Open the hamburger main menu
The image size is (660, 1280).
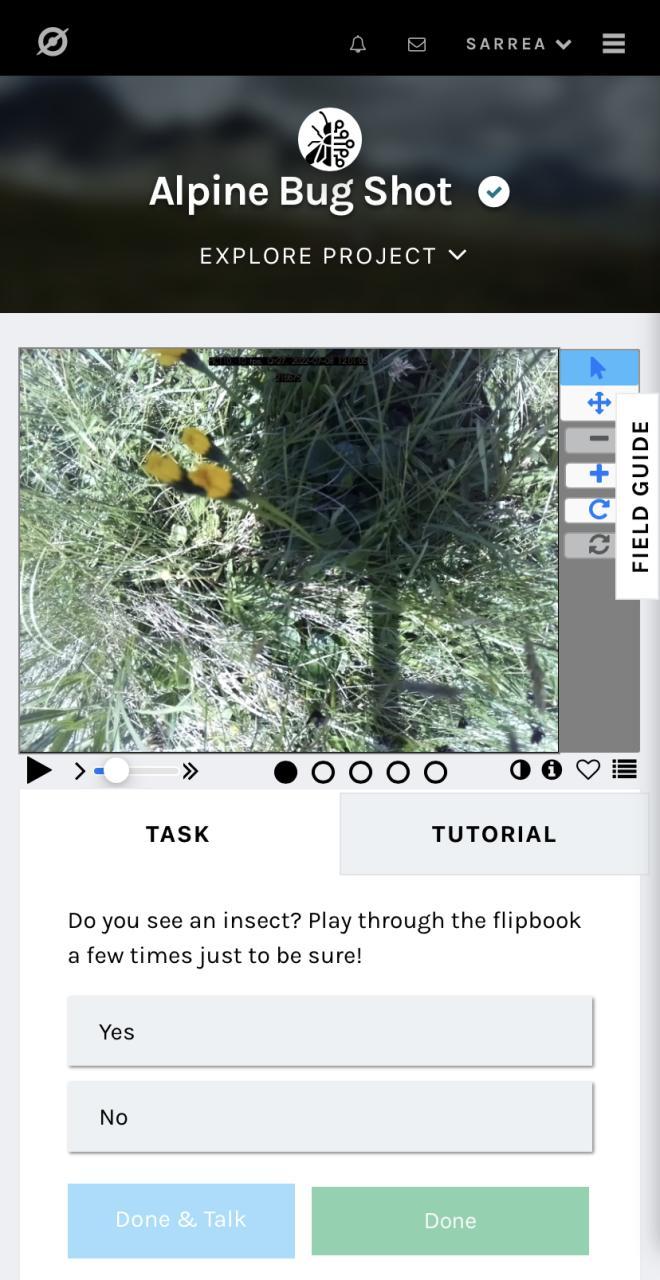click(x=614, y=43)
